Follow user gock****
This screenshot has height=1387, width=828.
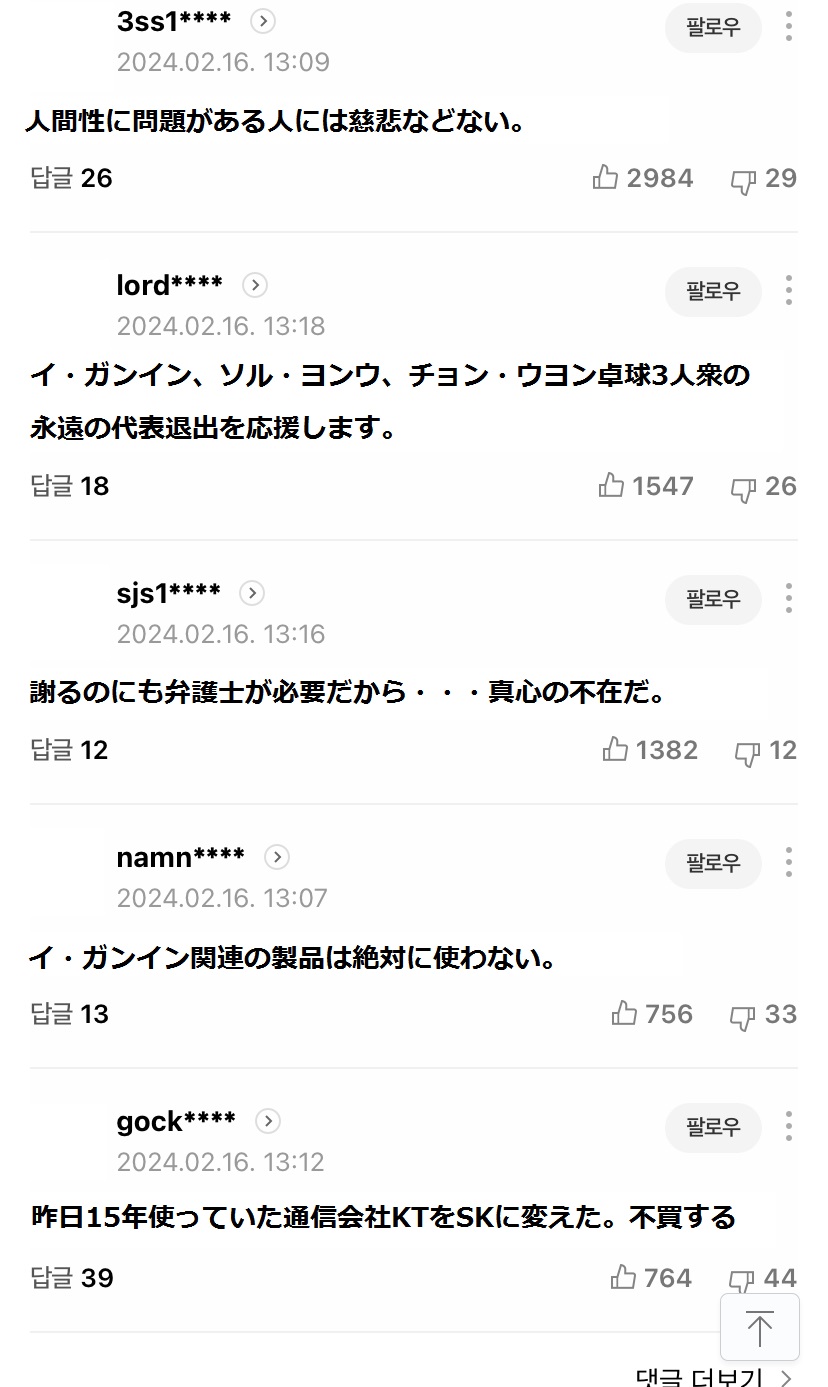pyautogui.click(x=713, y=1127)
